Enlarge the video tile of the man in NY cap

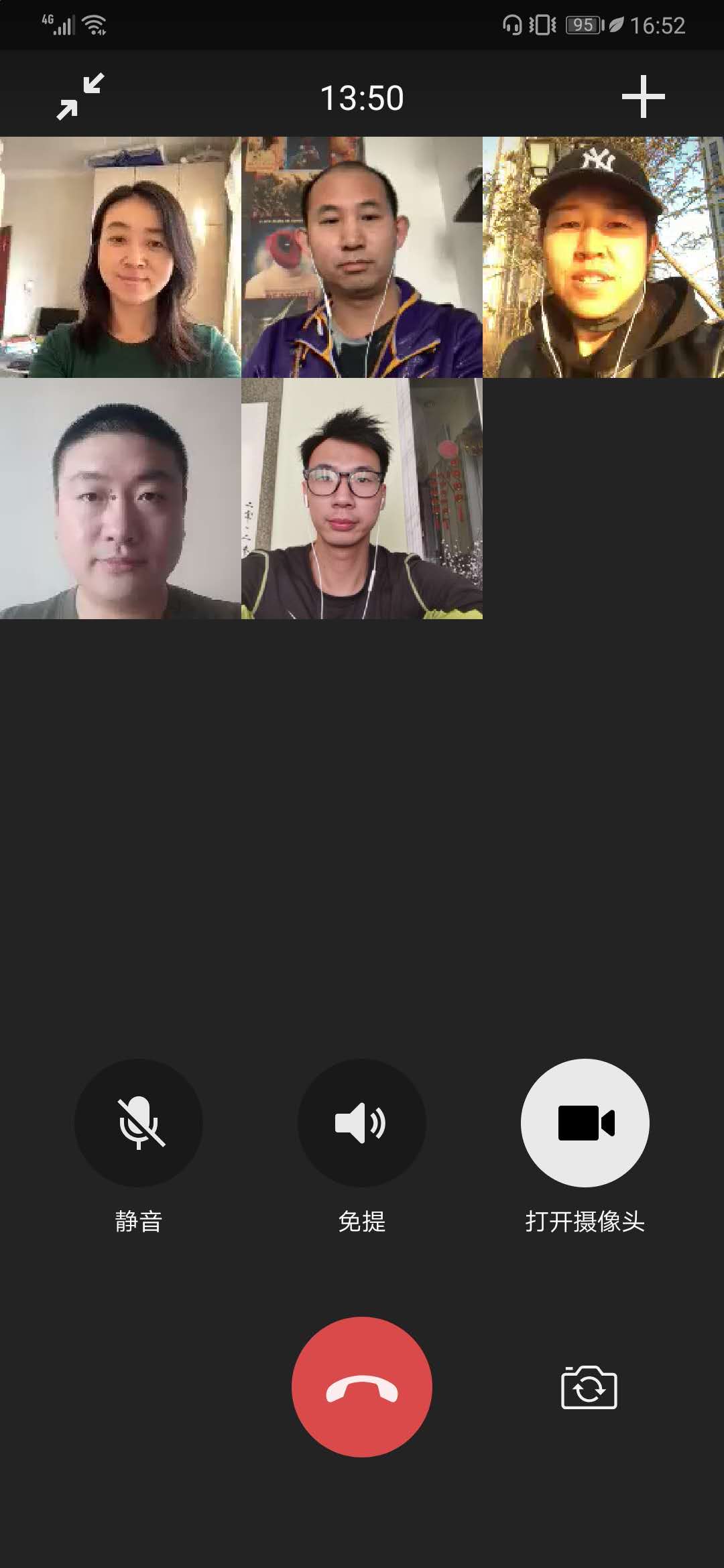coord(603,257)
